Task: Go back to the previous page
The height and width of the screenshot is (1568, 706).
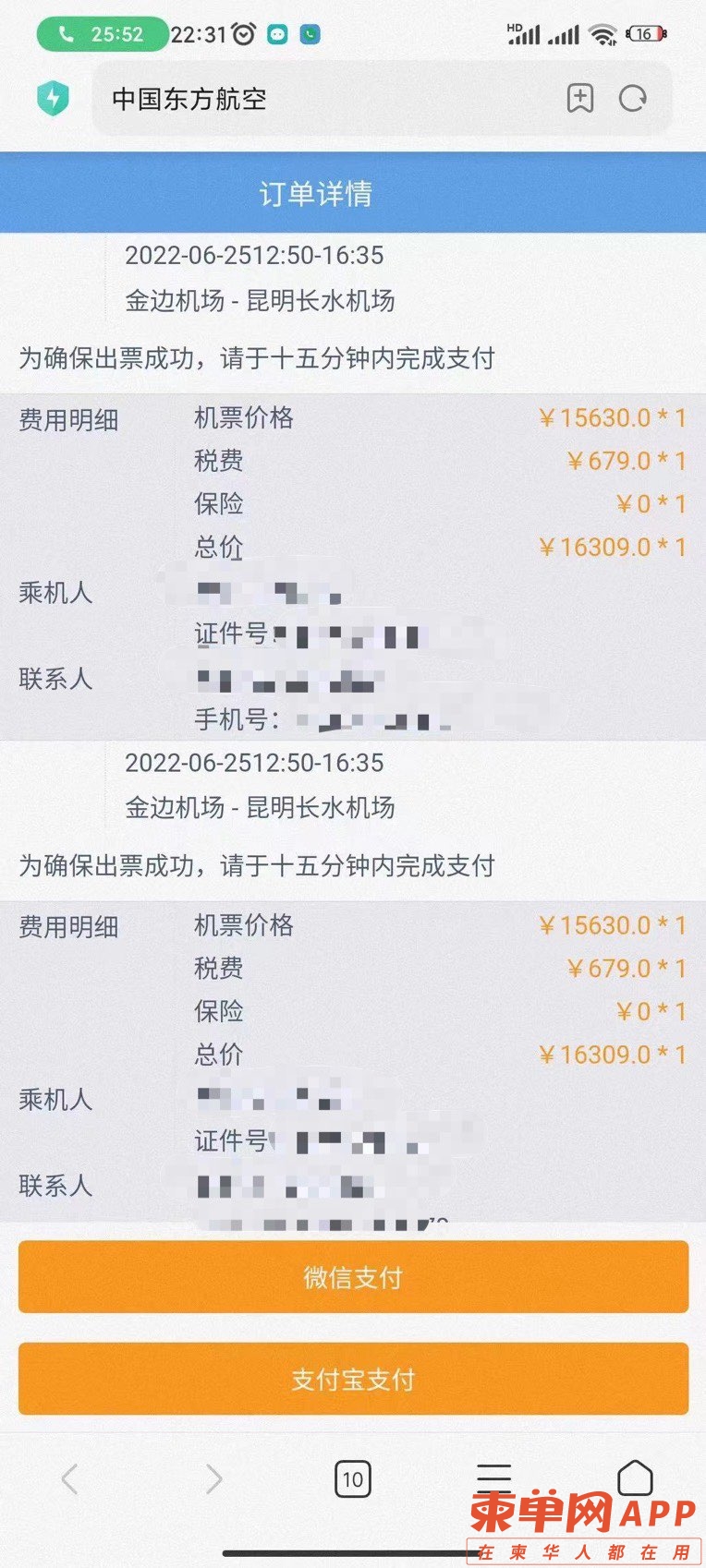Action: click(69, 1479)
